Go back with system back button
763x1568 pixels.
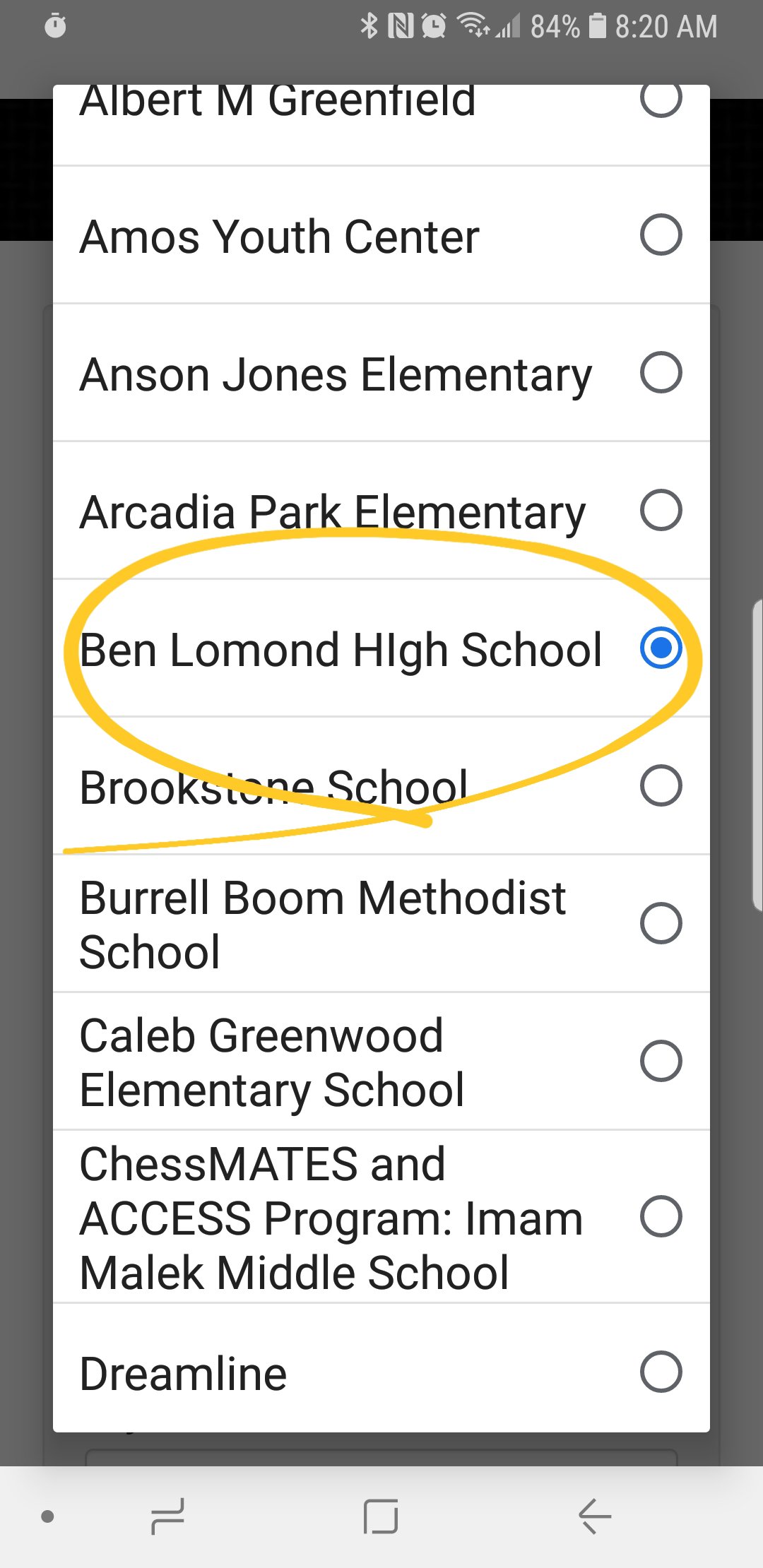pos(594,1516)
